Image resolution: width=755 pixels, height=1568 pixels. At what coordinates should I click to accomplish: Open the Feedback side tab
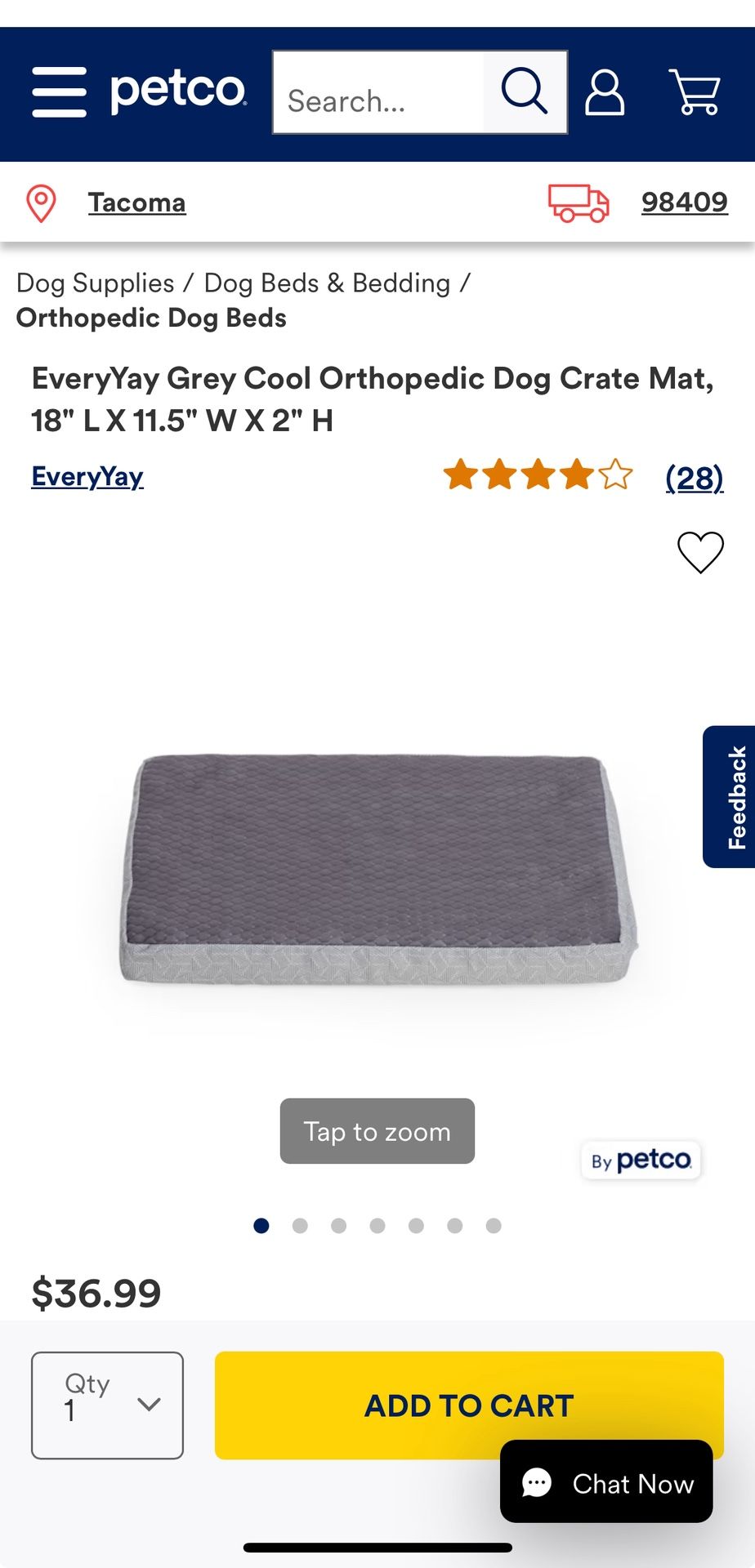click(x=730, y=796)
